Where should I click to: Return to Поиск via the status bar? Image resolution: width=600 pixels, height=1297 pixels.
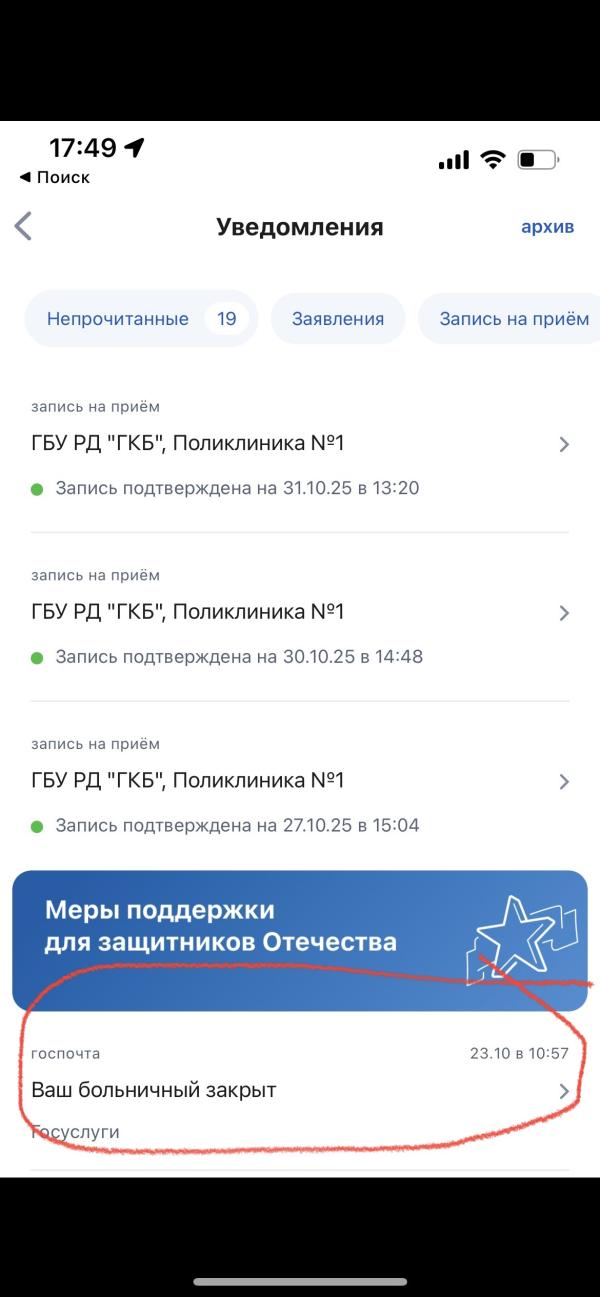tap(55, 178)
